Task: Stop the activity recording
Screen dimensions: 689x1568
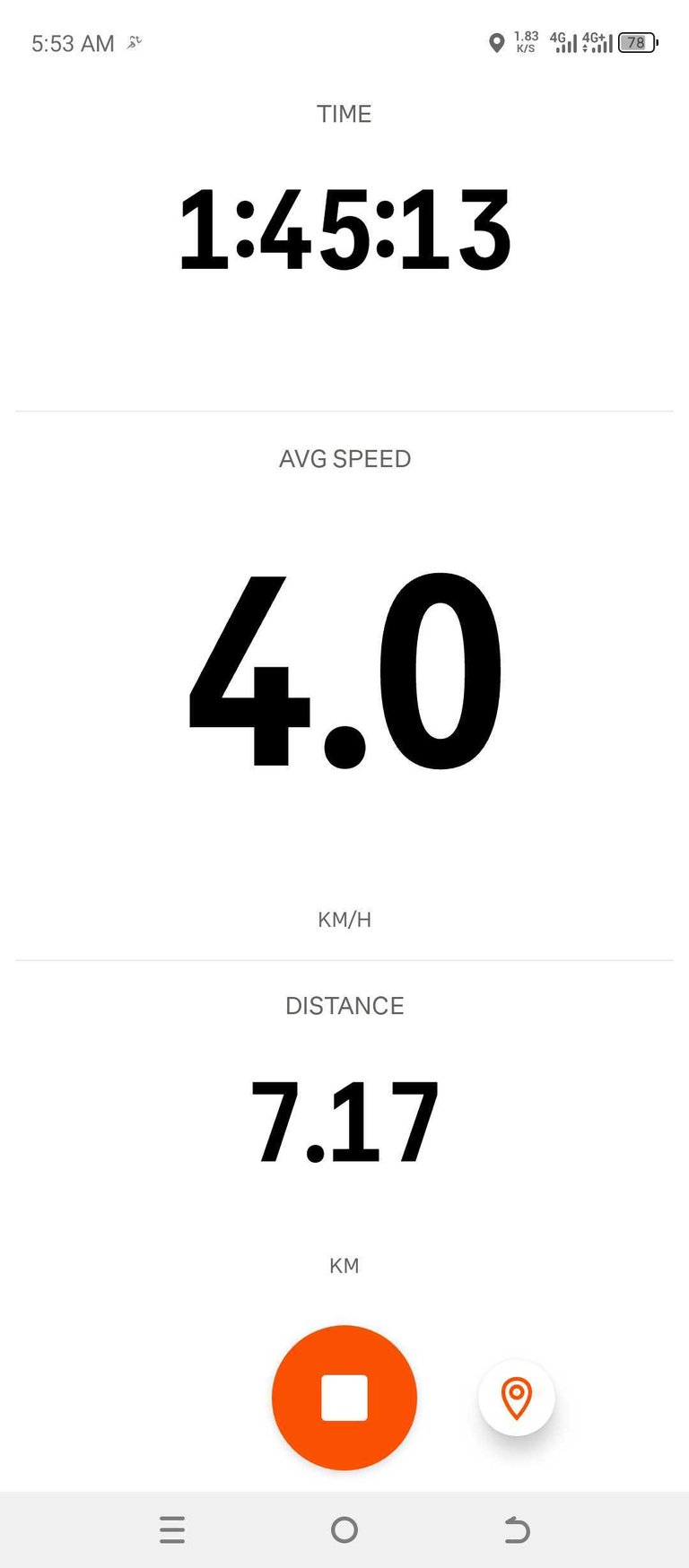Action: tap(344, 1397)
